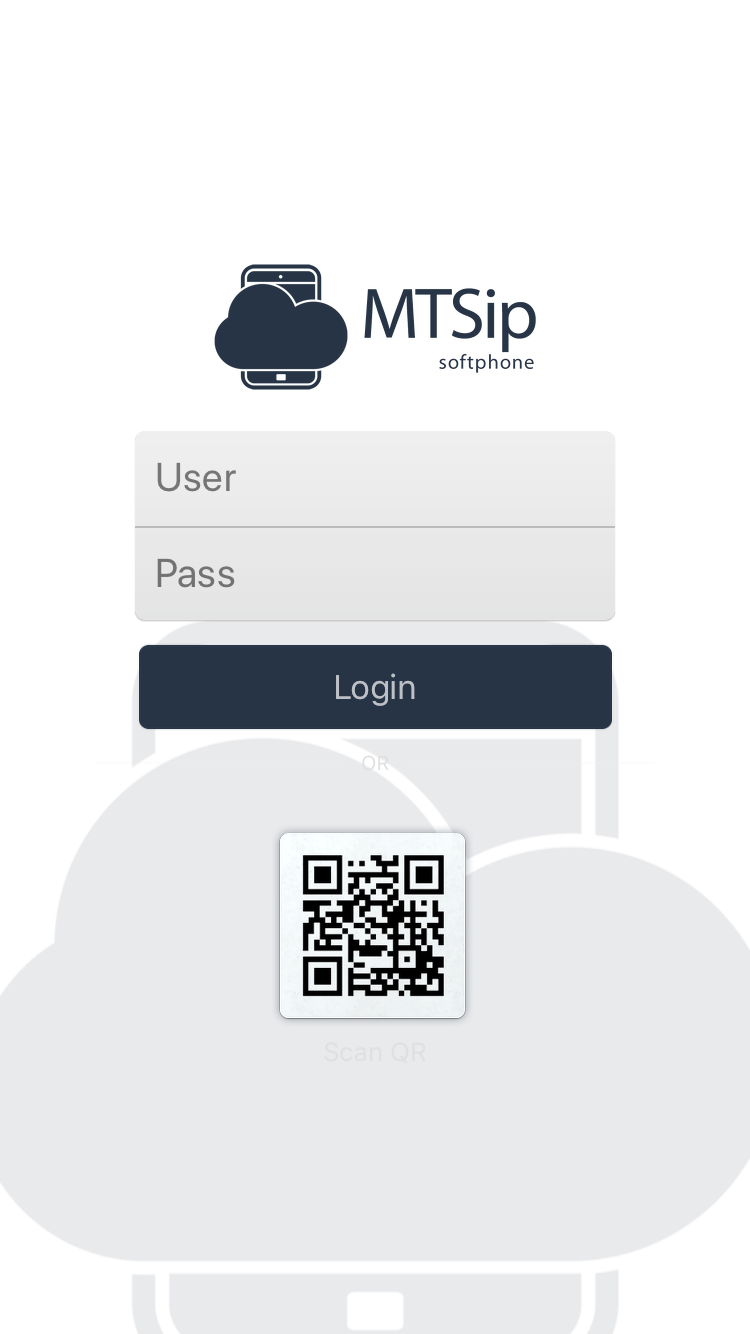Image resolution: width=750 pixels, height=1334 pixels.
Task: Tap the User input field
Action: coord(375,478)
